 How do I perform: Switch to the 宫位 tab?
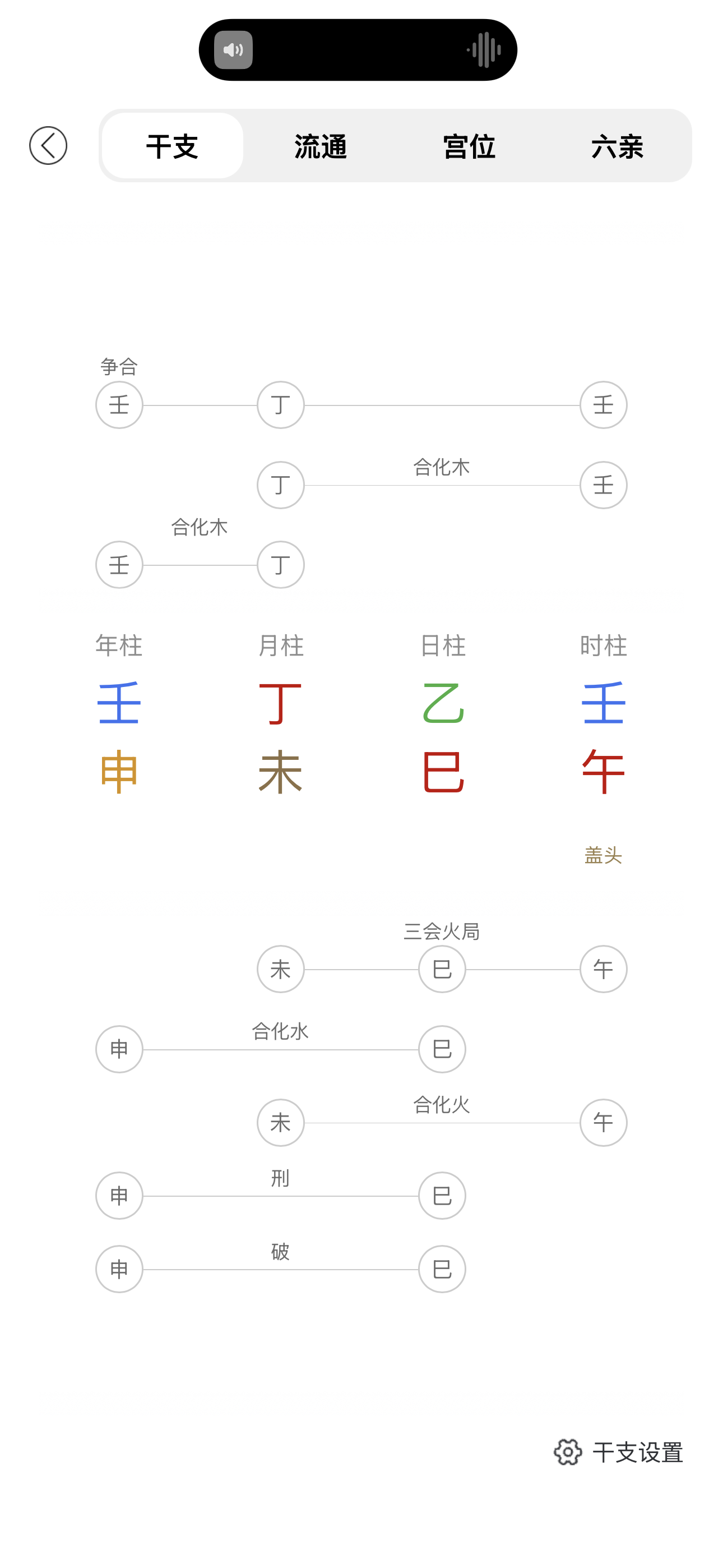tap(469, 145)
